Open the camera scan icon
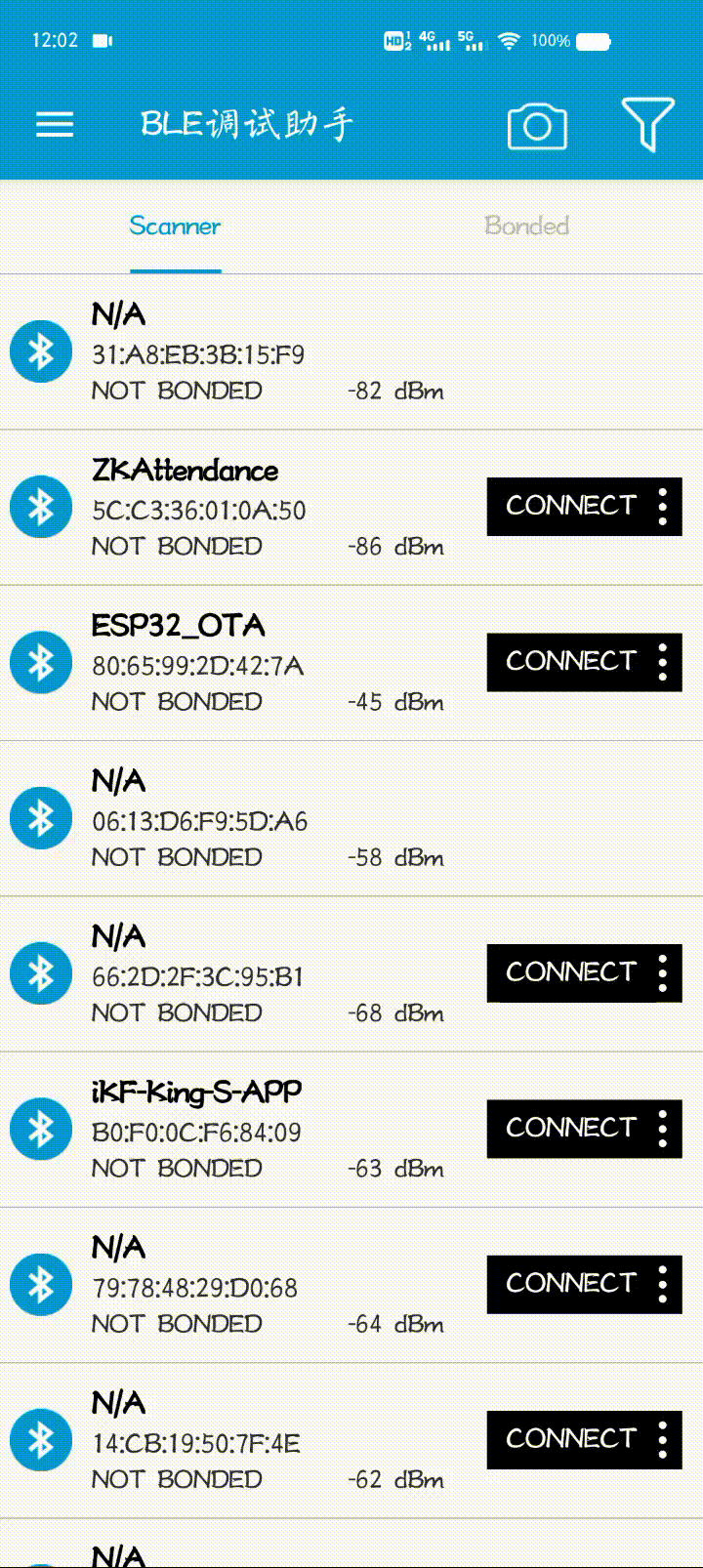 click(x=537, y=126)
